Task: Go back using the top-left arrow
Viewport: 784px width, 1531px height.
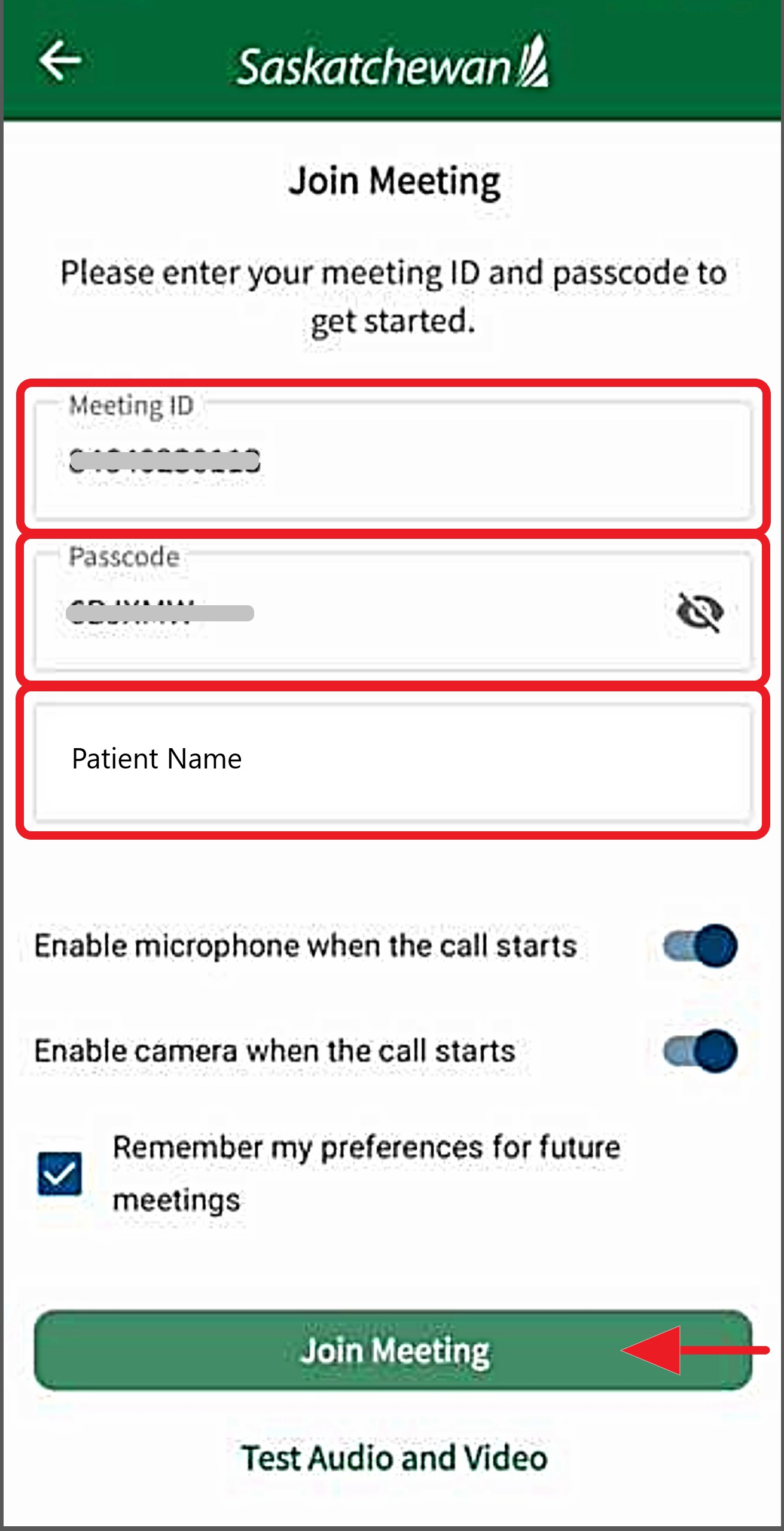Action: point(60,60)
